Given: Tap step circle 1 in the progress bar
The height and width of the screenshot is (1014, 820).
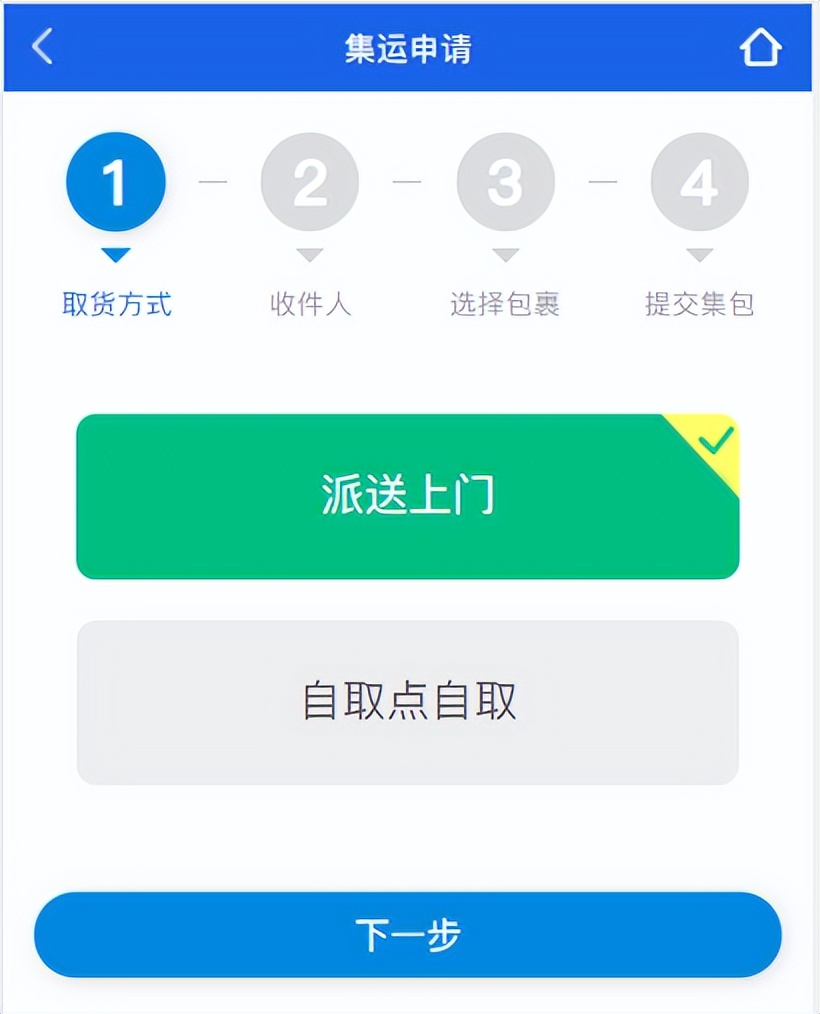Looking at the screenshot, I should click(115, 181).
